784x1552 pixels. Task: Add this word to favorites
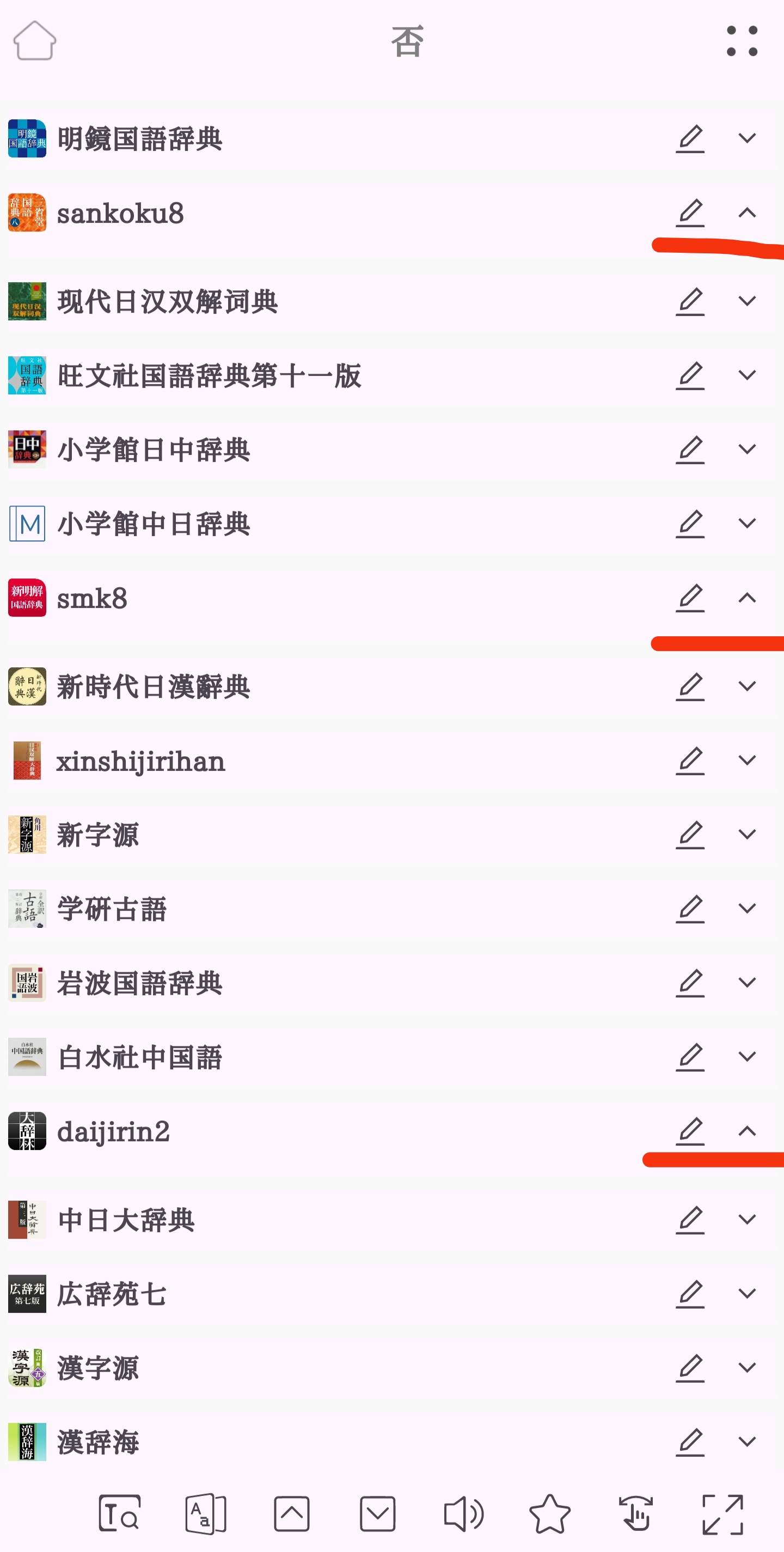[x=550, y=1513]
